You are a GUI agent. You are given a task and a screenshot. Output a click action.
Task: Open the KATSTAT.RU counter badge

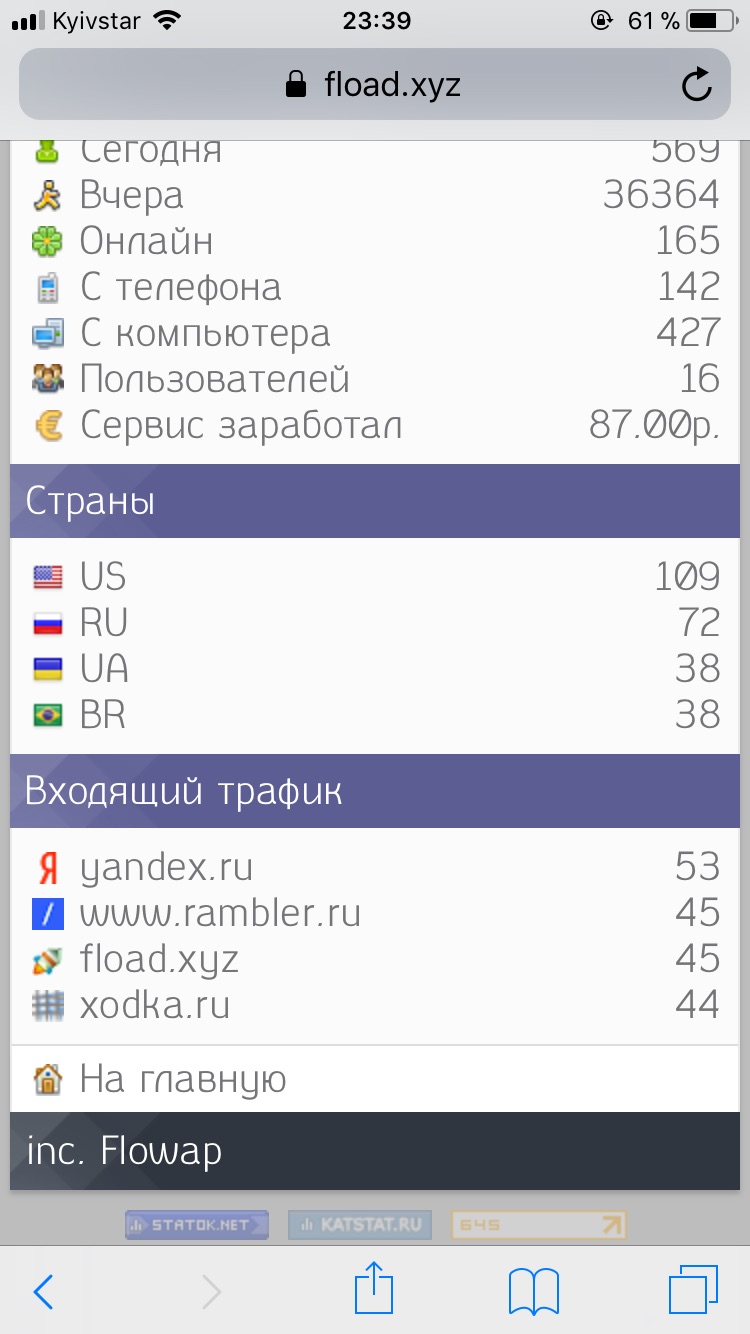point(360,1224)
